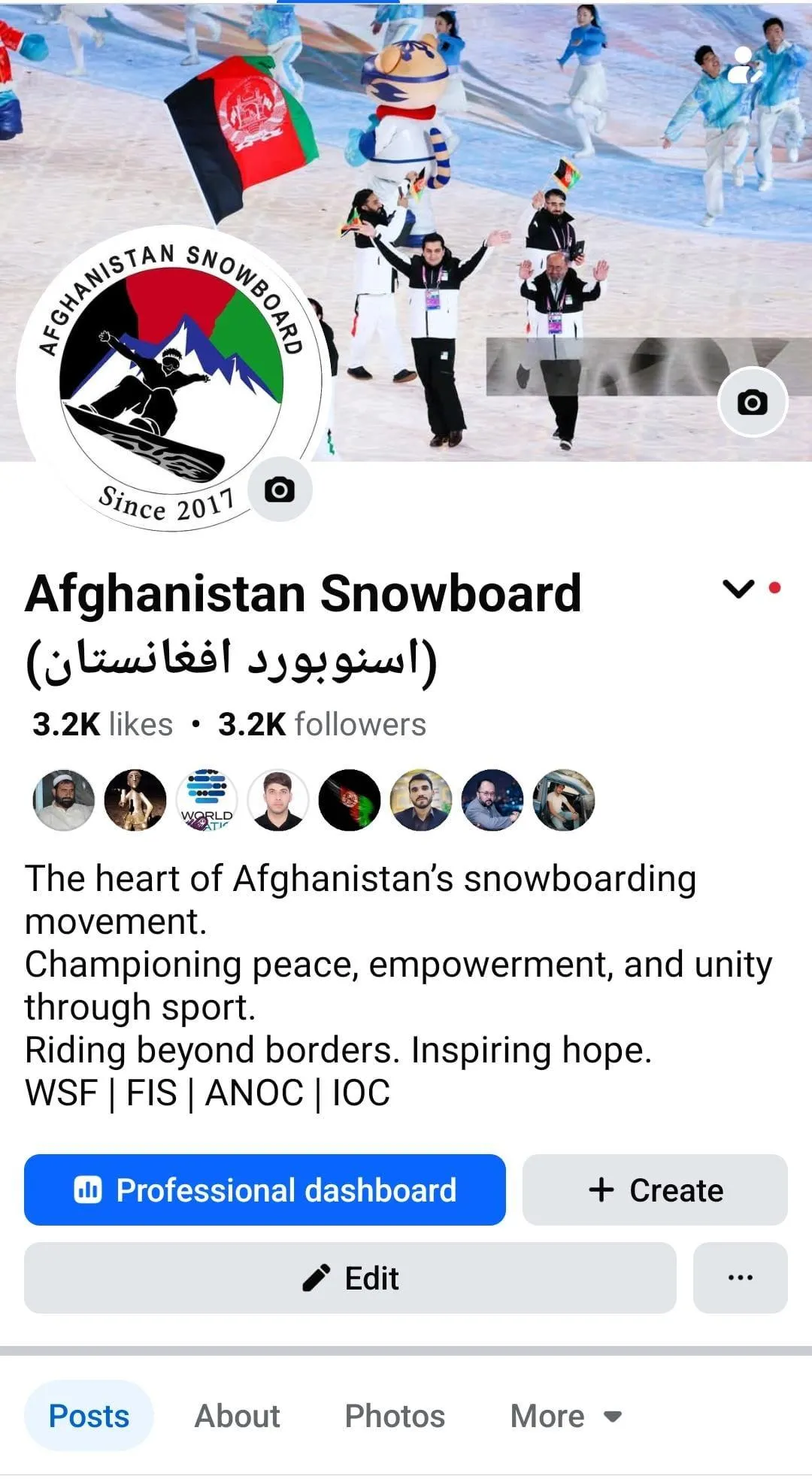Open the three-dot more options button

[x=741, y=1278]
